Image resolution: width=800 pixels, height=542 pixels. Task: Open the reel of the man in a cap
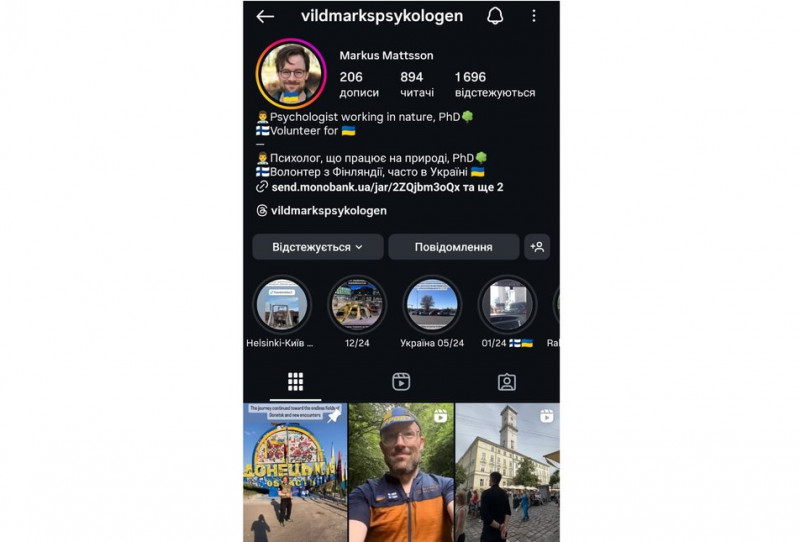401,472
